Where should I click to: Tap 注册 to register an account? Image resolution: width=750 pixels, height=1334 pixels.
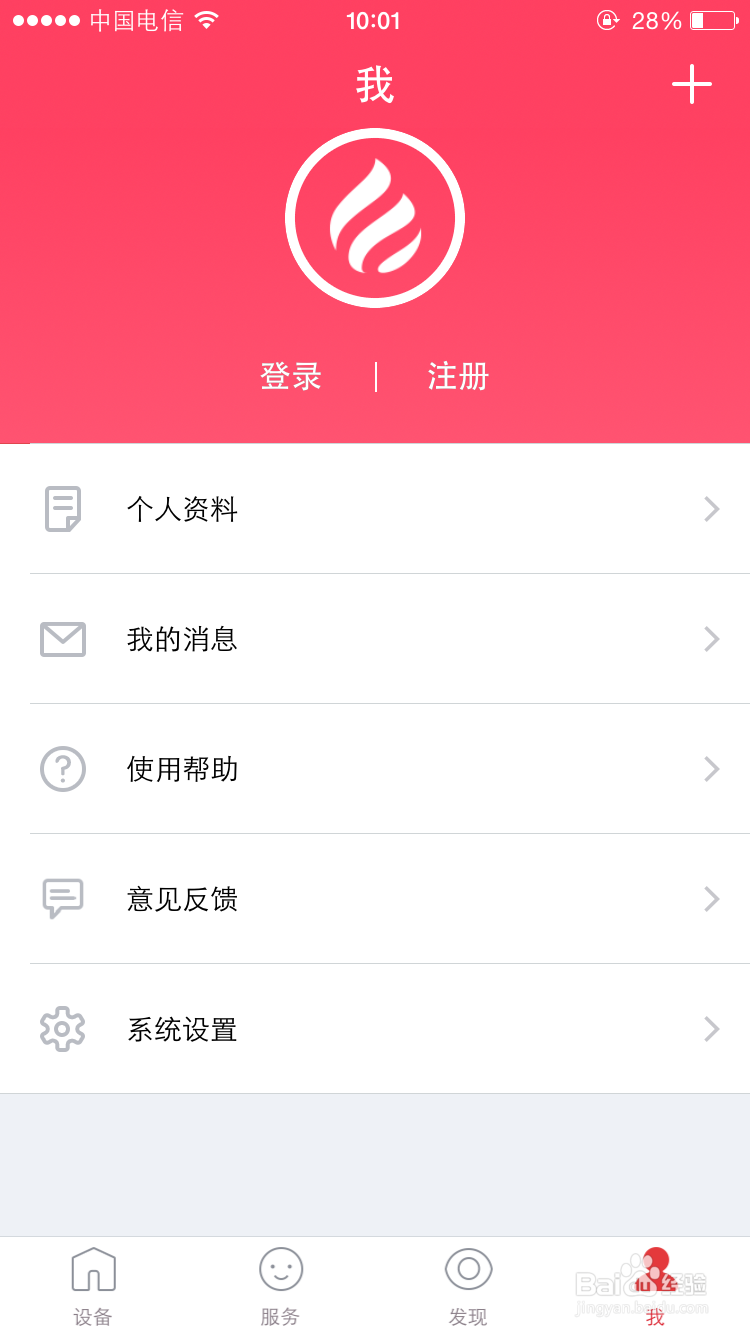coord(458,377)
